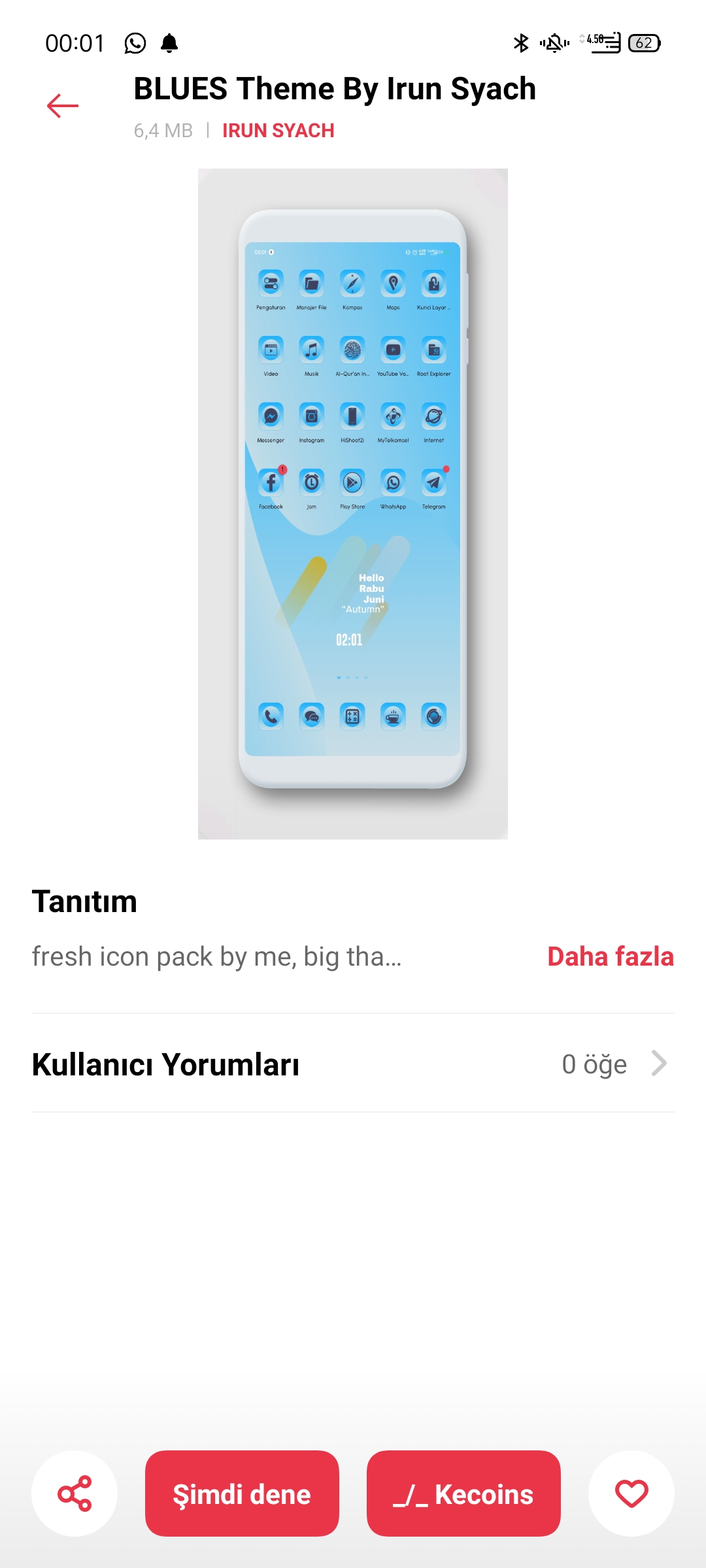
Task: Go back using the red arrow
Action: (x=63, y=106)
